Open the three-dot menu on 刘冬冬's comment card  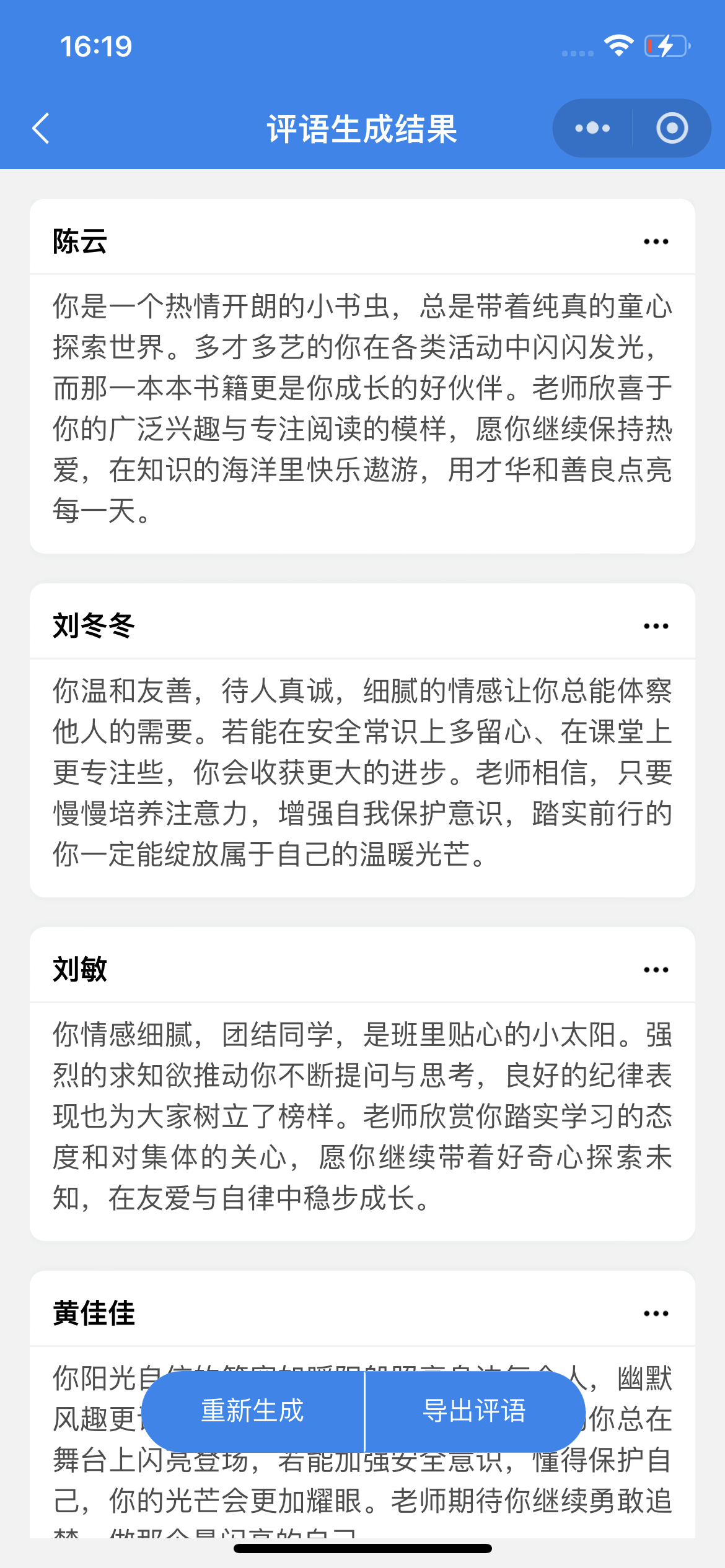pyautogui.click(x=656, y=625)
